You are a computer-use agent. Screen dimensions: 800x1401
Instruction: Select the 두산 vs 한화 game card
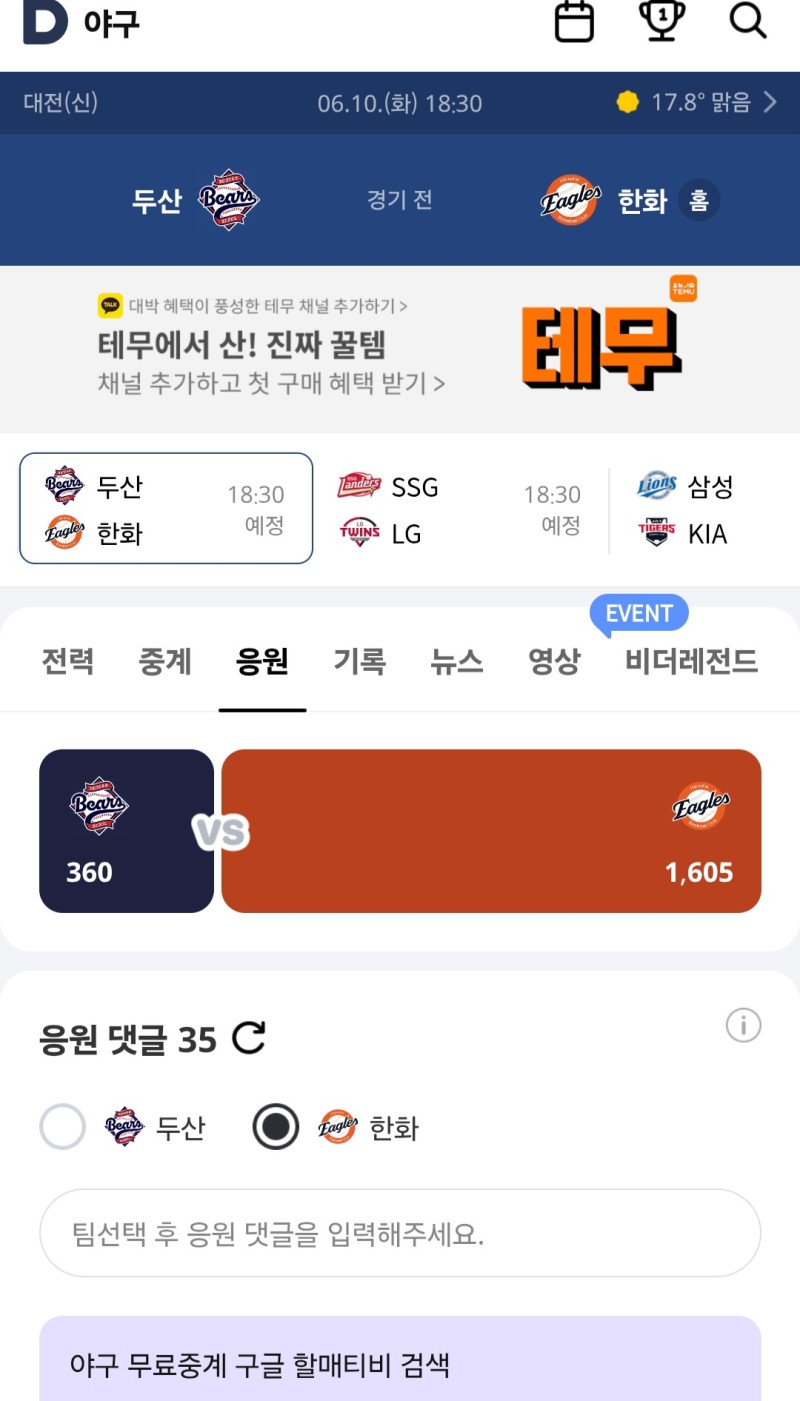pos(166,509)
